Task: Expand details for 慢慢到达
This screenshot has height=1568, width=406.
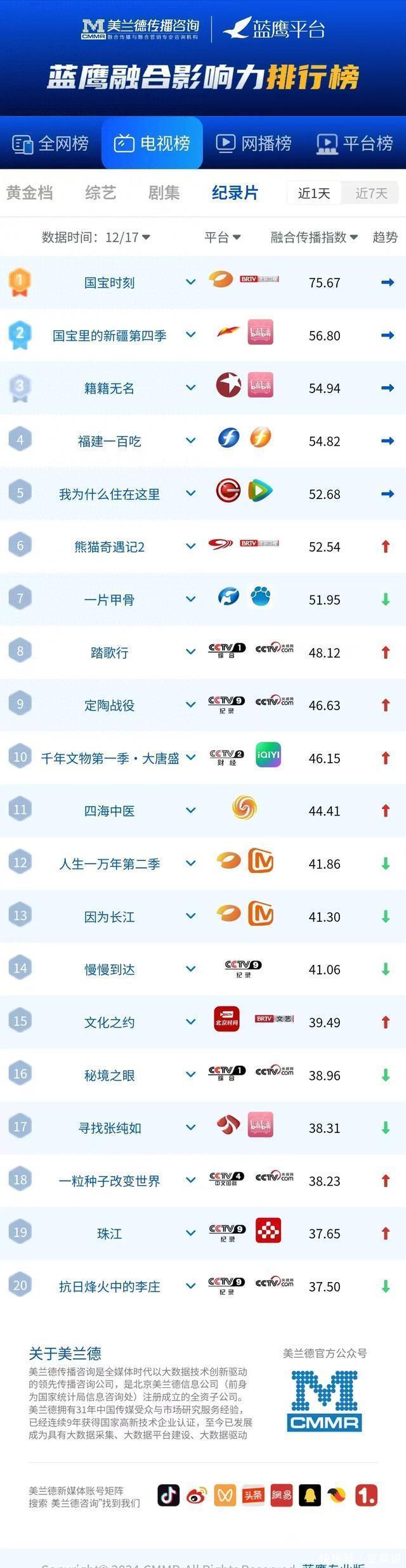Action: click(190, 969)
